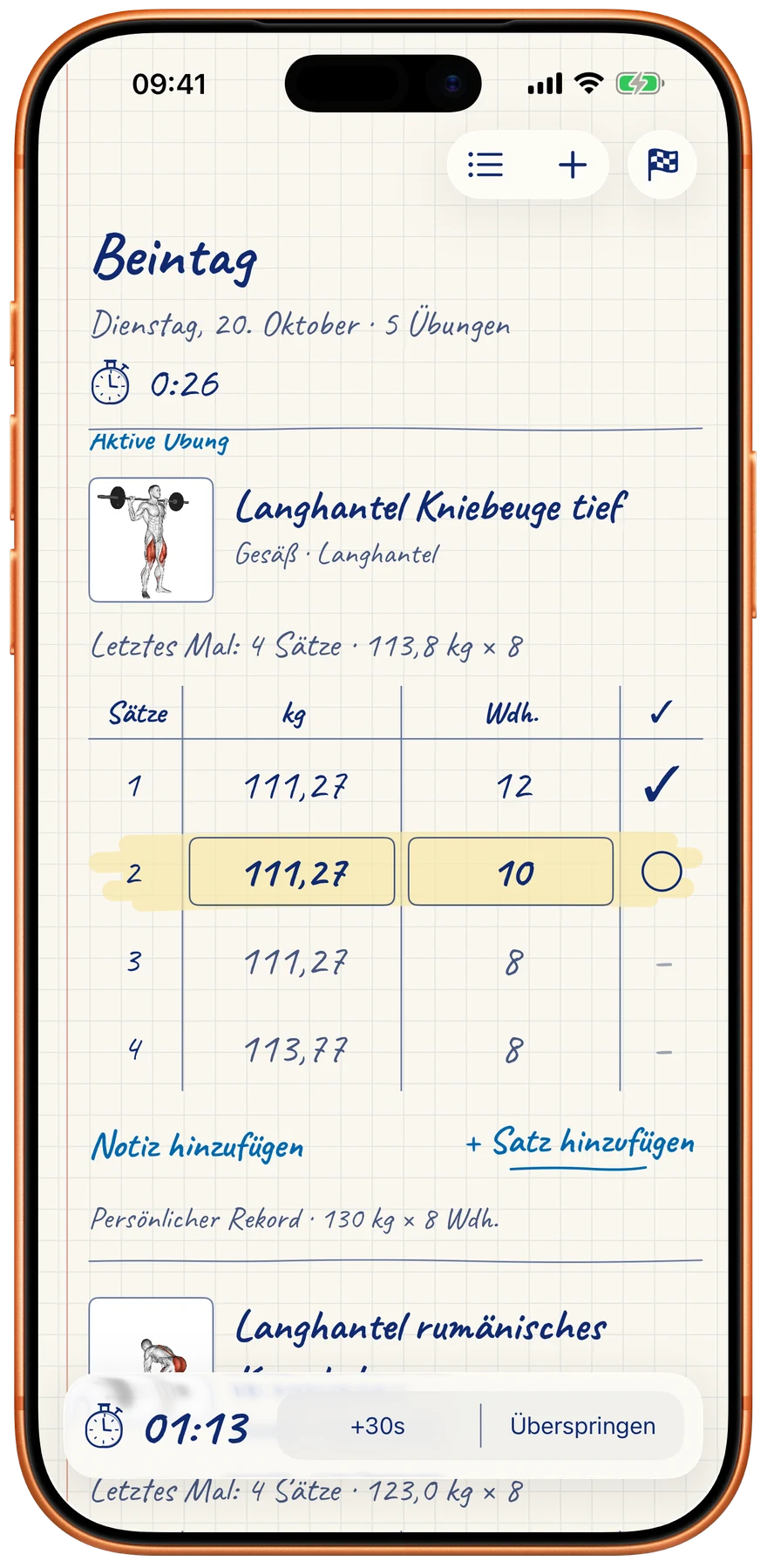Open the exercise list icon

[x=485, y=165]
